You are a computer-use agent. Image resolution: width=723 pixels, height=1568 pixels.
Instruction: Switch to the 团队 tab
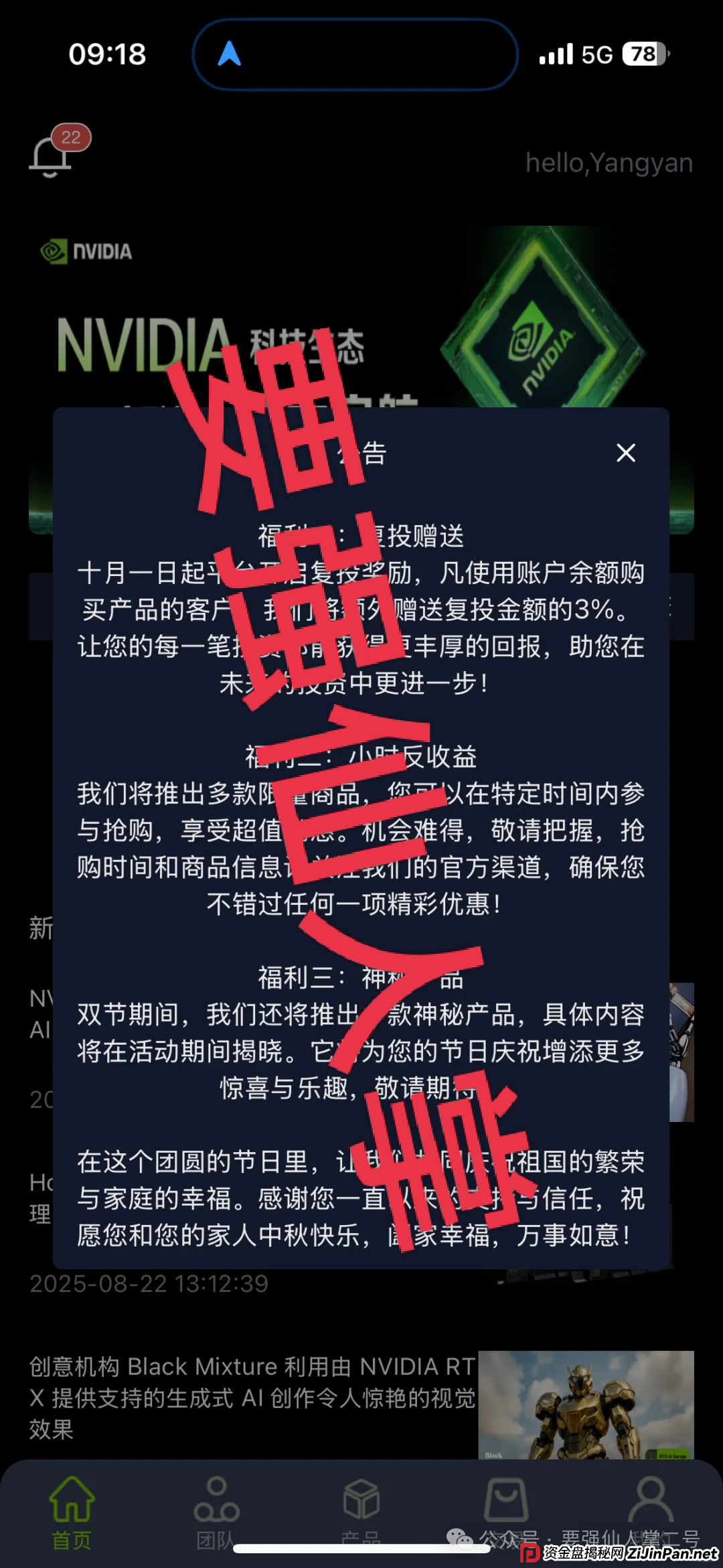pyautogui.click(x=216, y=1512)
